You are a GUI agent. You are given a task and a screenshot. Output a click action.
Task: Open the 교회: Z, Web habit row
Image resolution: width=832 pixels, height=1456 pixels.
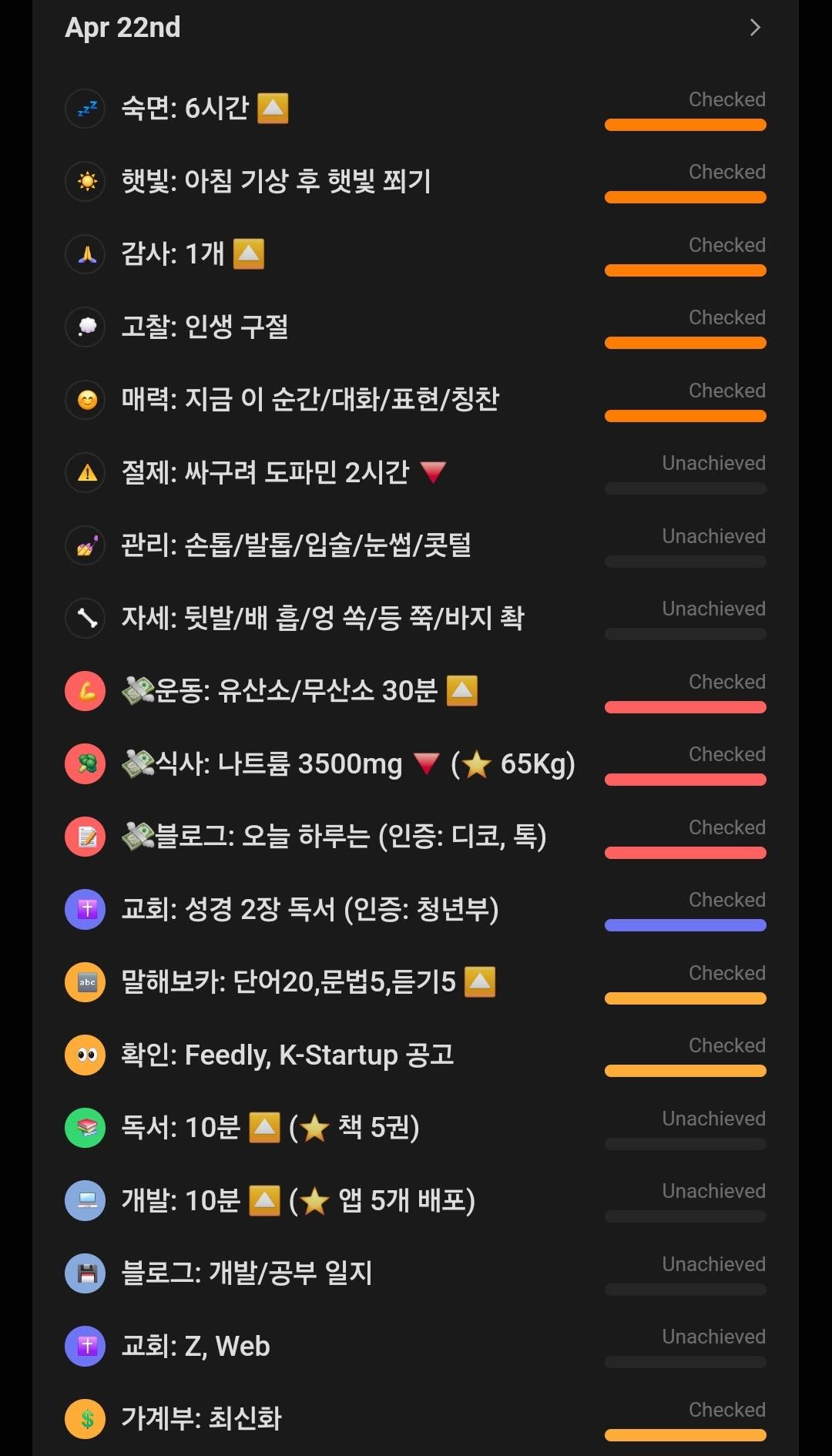coord(196,1346)
